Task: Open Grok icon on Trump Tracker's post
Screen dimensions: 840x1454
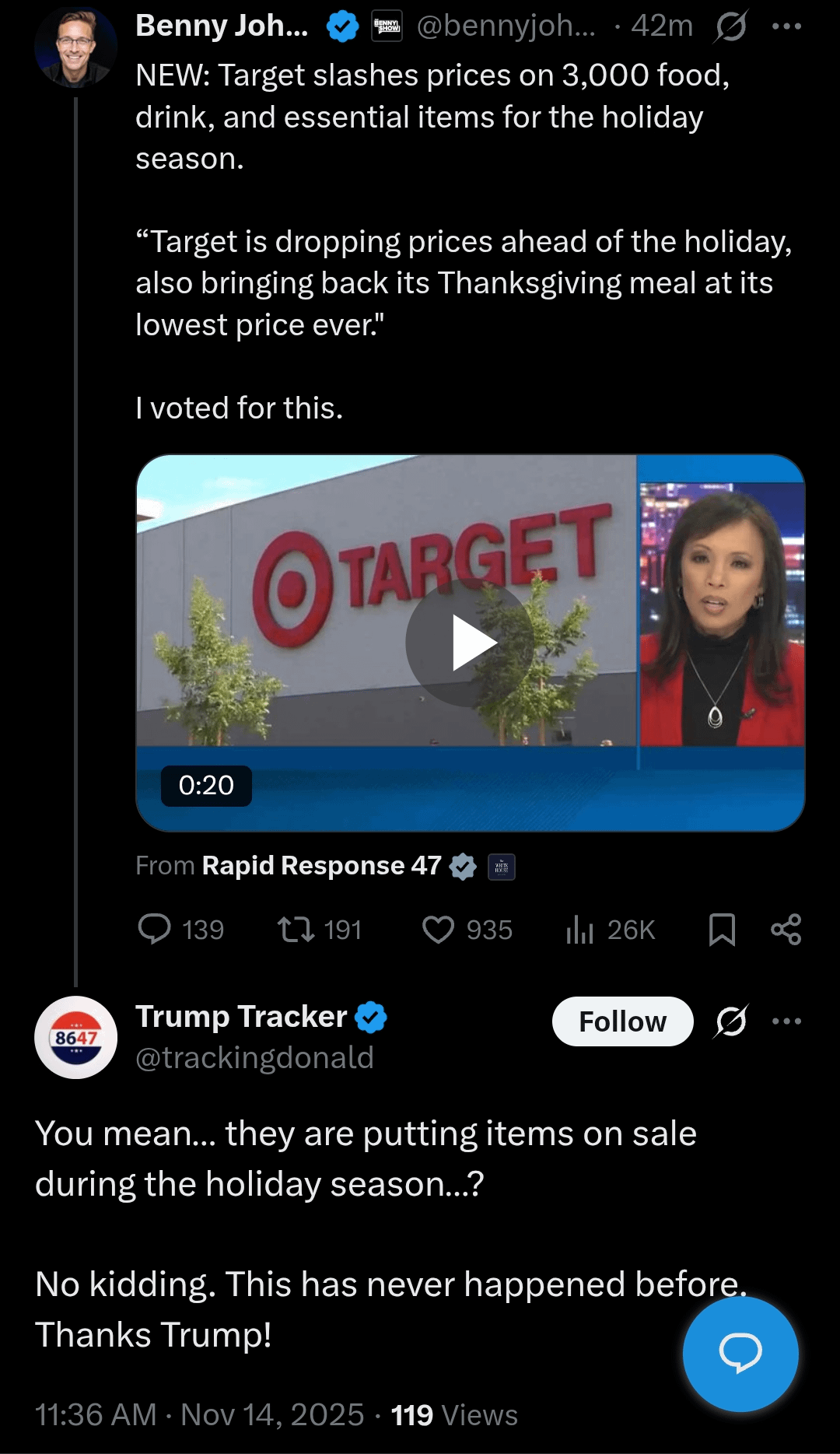Action: [731, 1021]
